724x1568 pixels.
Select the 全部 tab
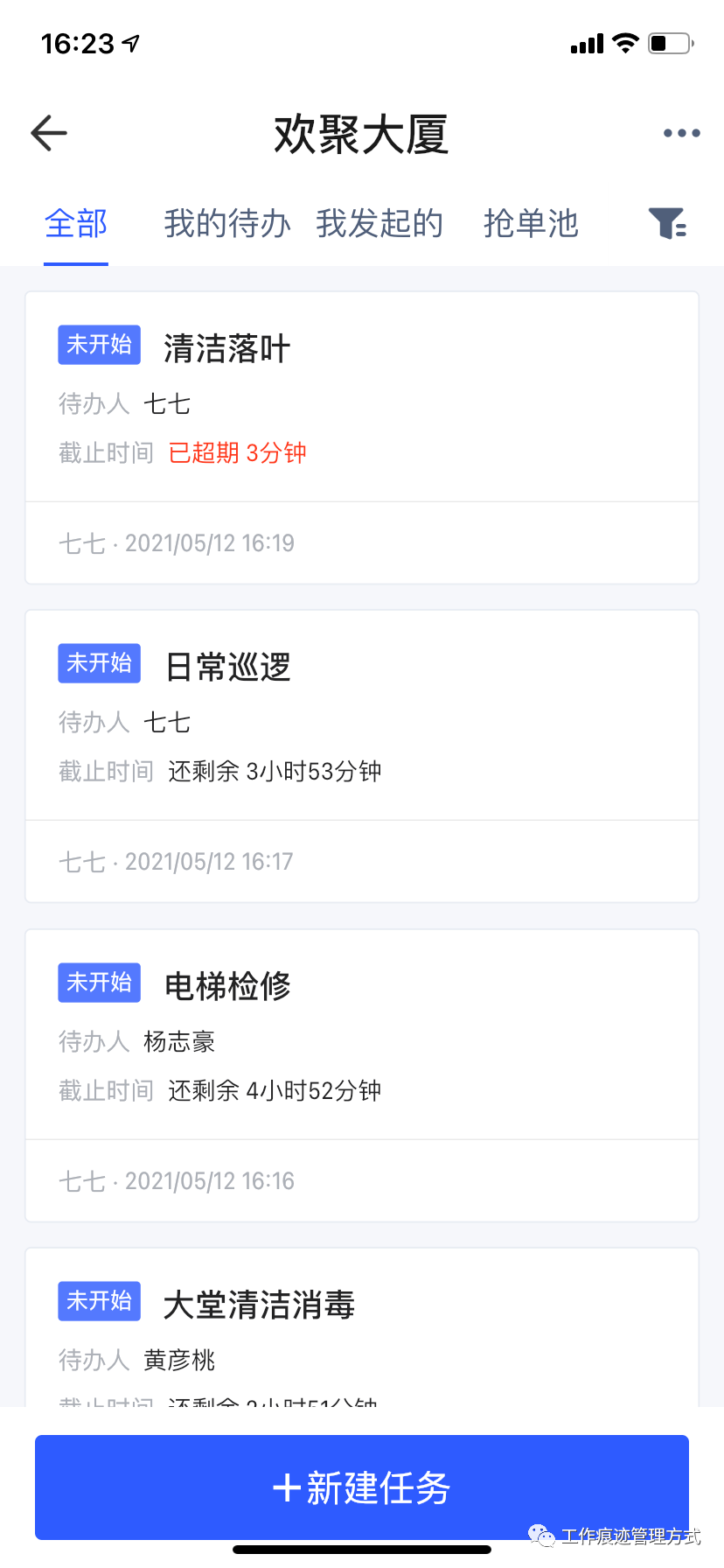76,224
